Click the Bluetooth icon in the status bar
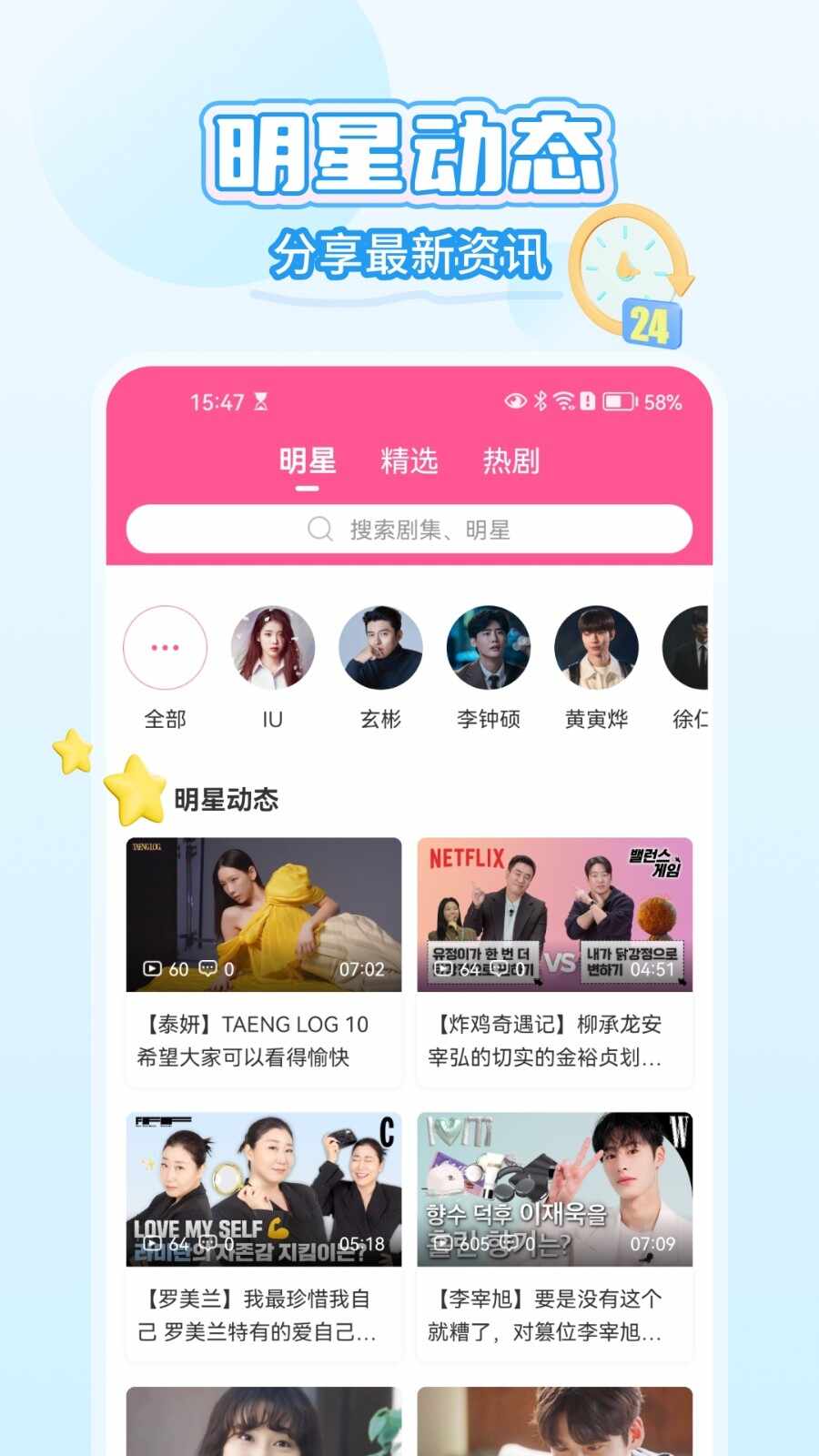 pos(541,399)
